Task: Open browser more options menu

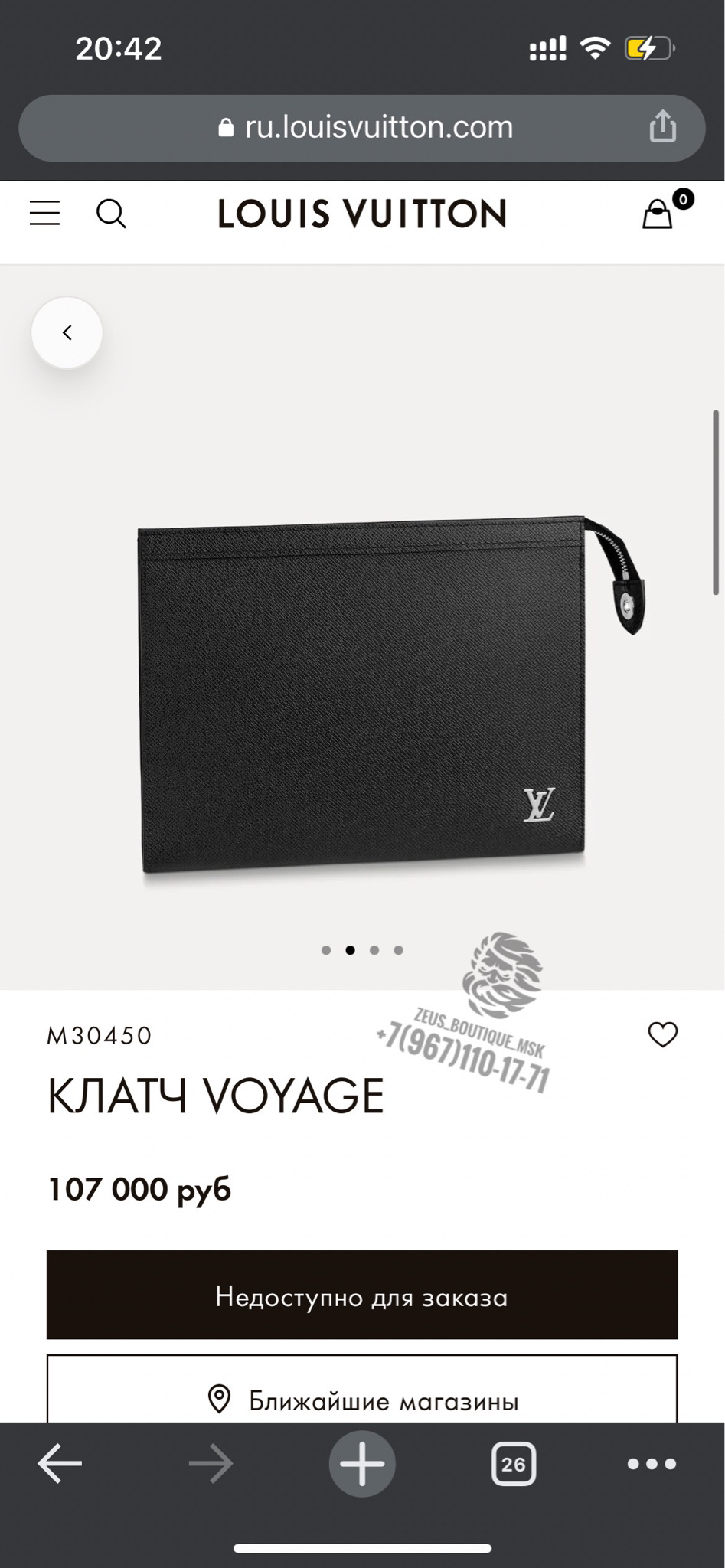Action: [652, 1464]
